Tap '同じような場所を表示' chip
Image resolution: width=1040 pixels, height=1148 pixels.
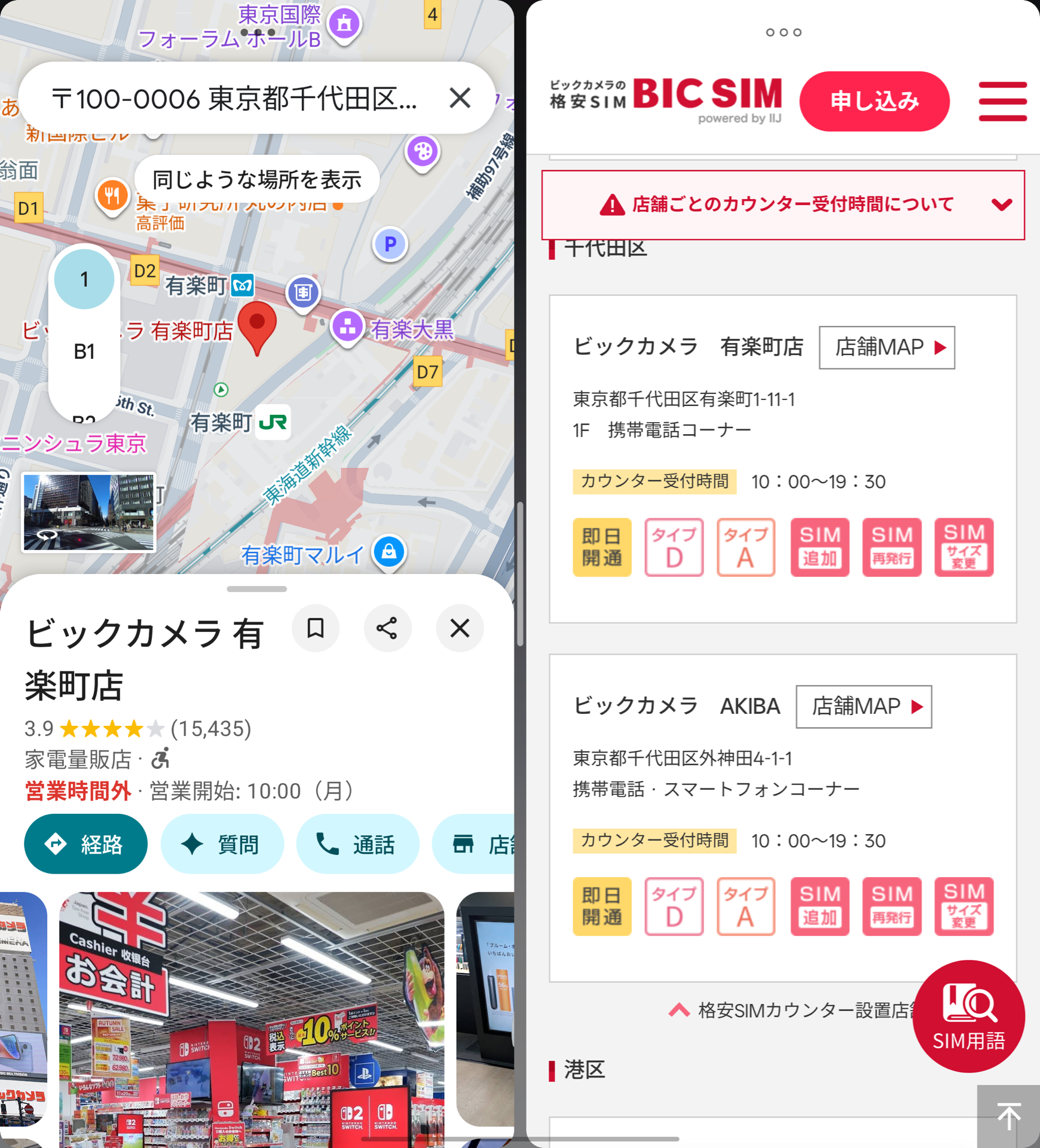[x=257, y=179]
